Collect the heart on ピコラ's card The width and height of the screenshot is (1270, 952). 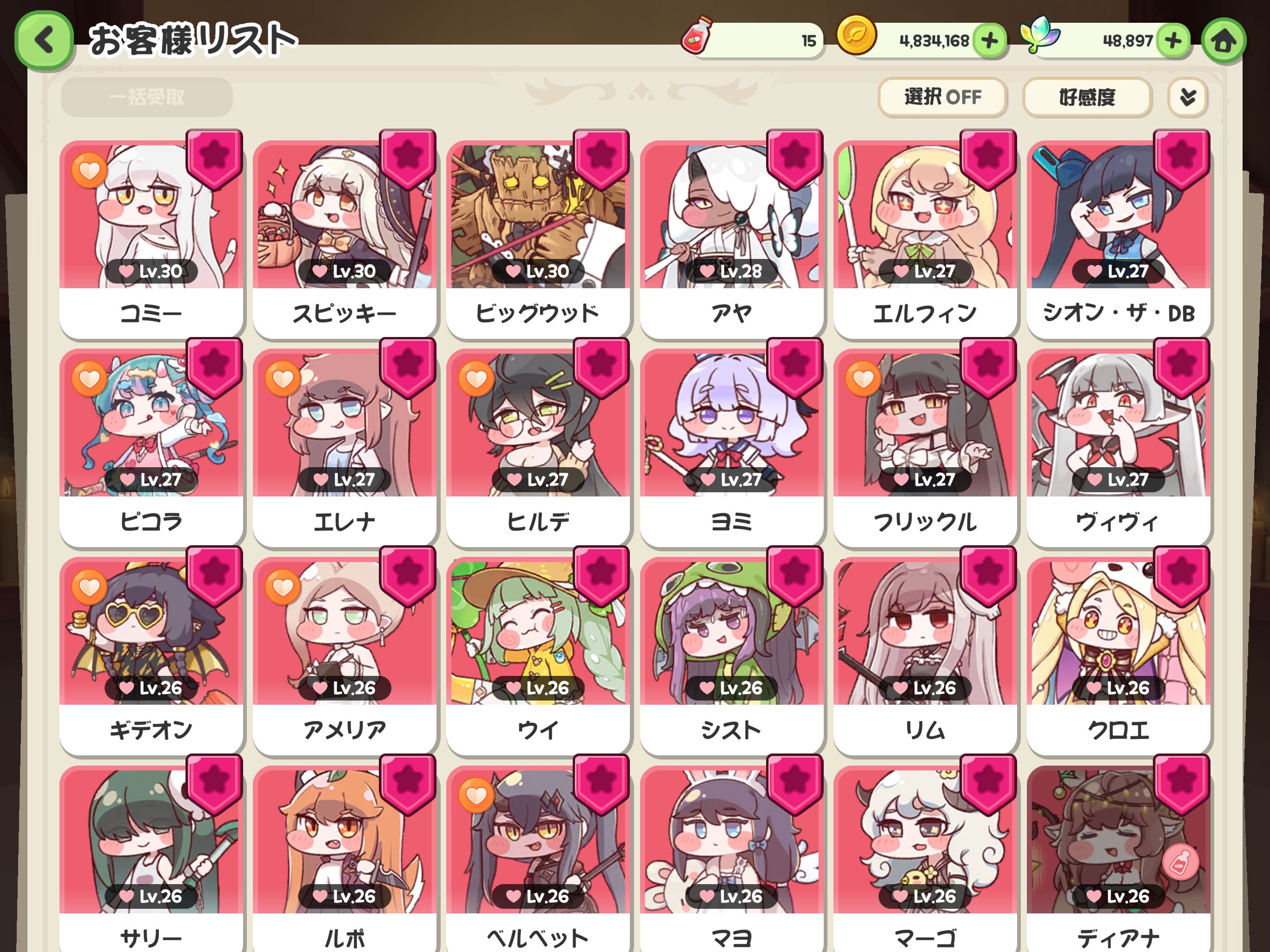click(x=89, y=379)
